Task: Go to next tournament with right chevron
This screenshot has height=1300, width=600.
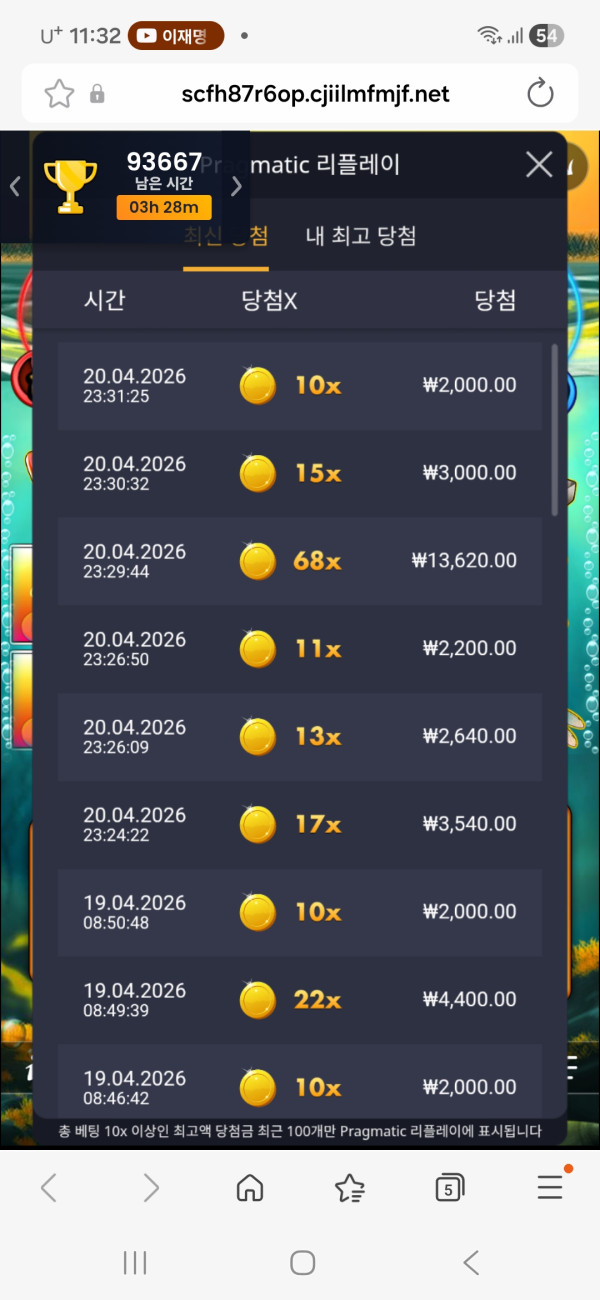Action: 237,186
